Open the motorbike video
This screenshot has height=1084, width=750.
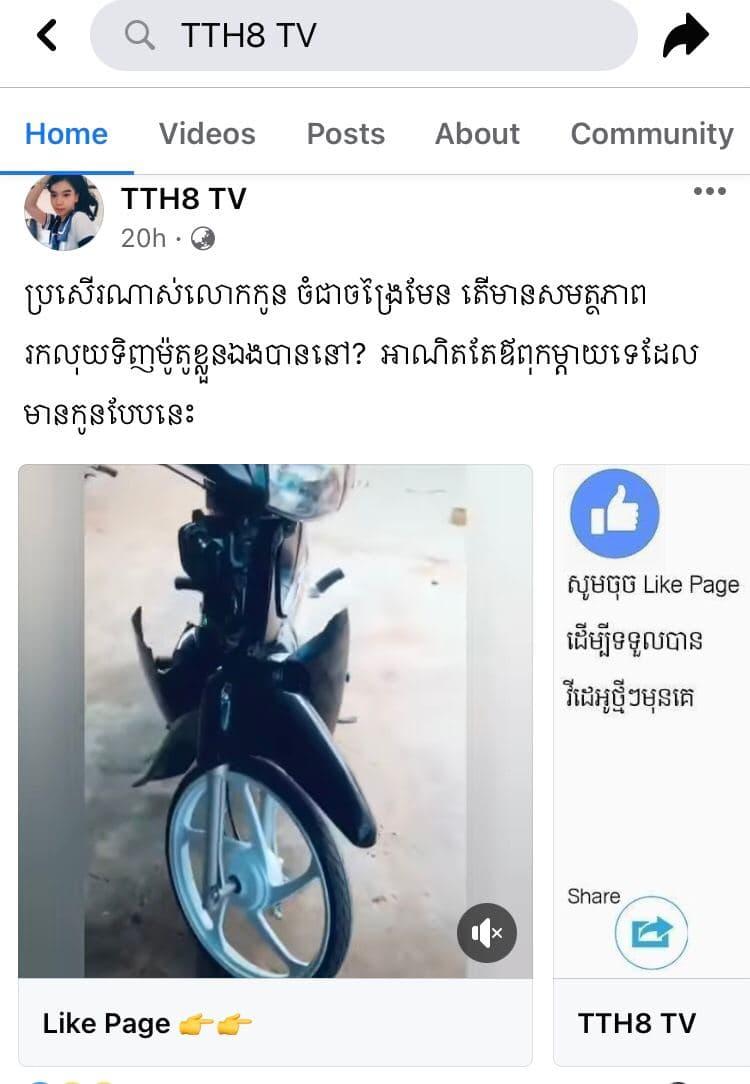[275, 720]
